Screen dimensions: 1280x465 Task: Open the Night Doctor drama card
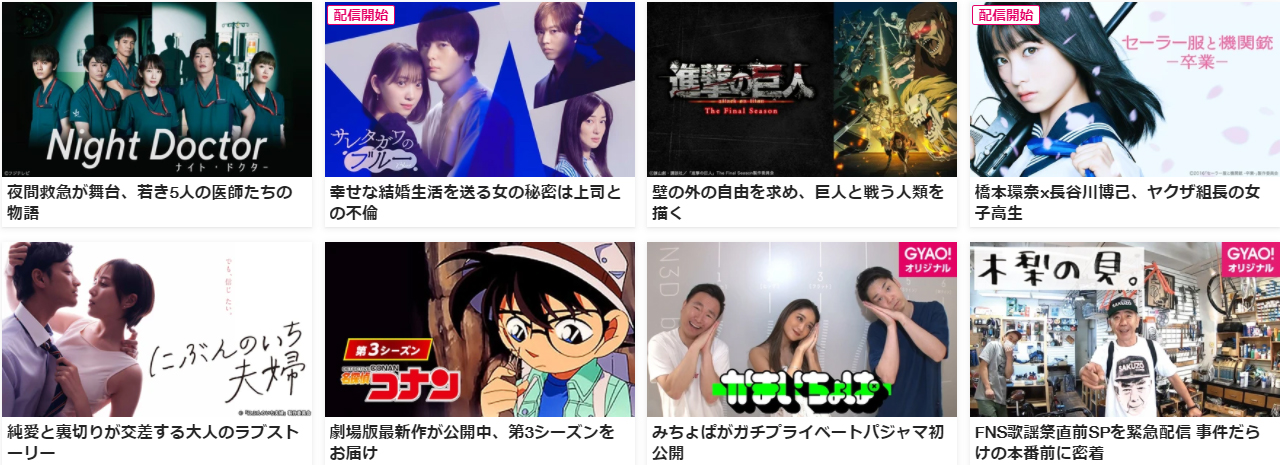tap(157, 90)
